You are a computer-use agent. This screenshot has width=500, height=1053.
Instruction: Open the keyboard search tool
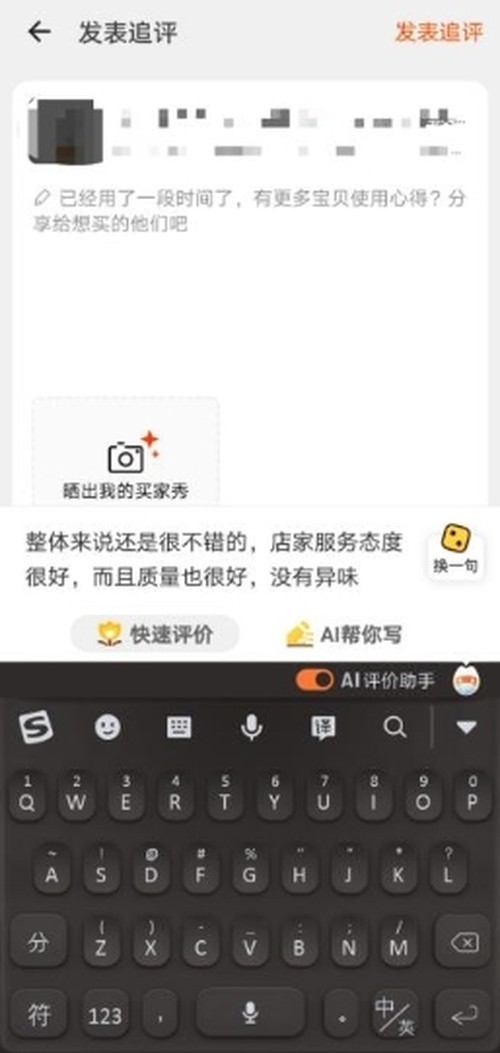click(395, 727)
